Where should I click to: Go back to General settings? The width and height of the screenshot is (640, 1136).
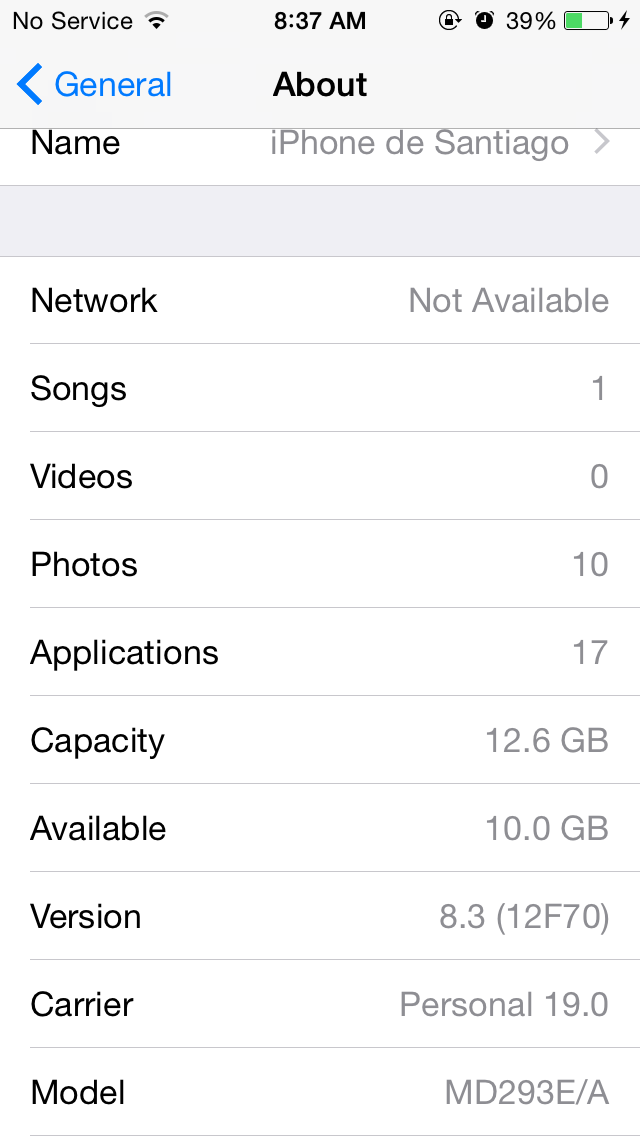94,84
